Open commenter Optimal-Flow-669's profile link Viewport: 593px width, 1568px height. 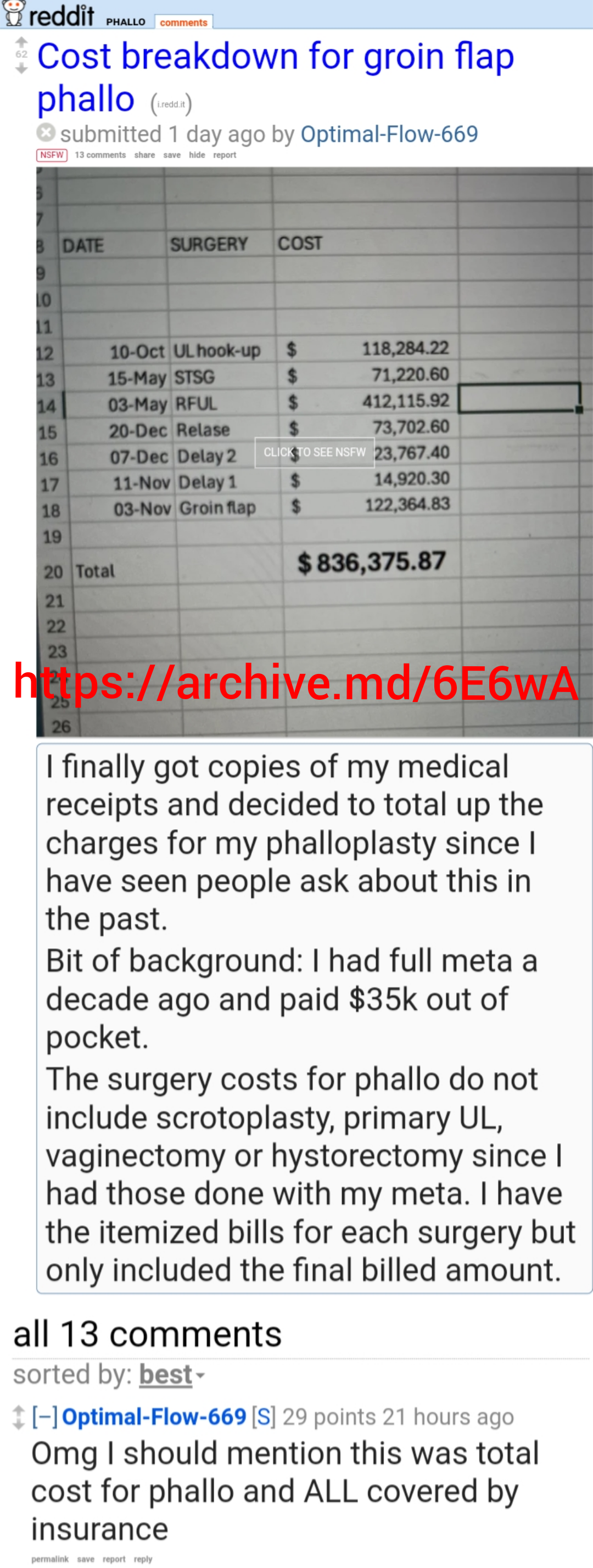(154, 1417)
